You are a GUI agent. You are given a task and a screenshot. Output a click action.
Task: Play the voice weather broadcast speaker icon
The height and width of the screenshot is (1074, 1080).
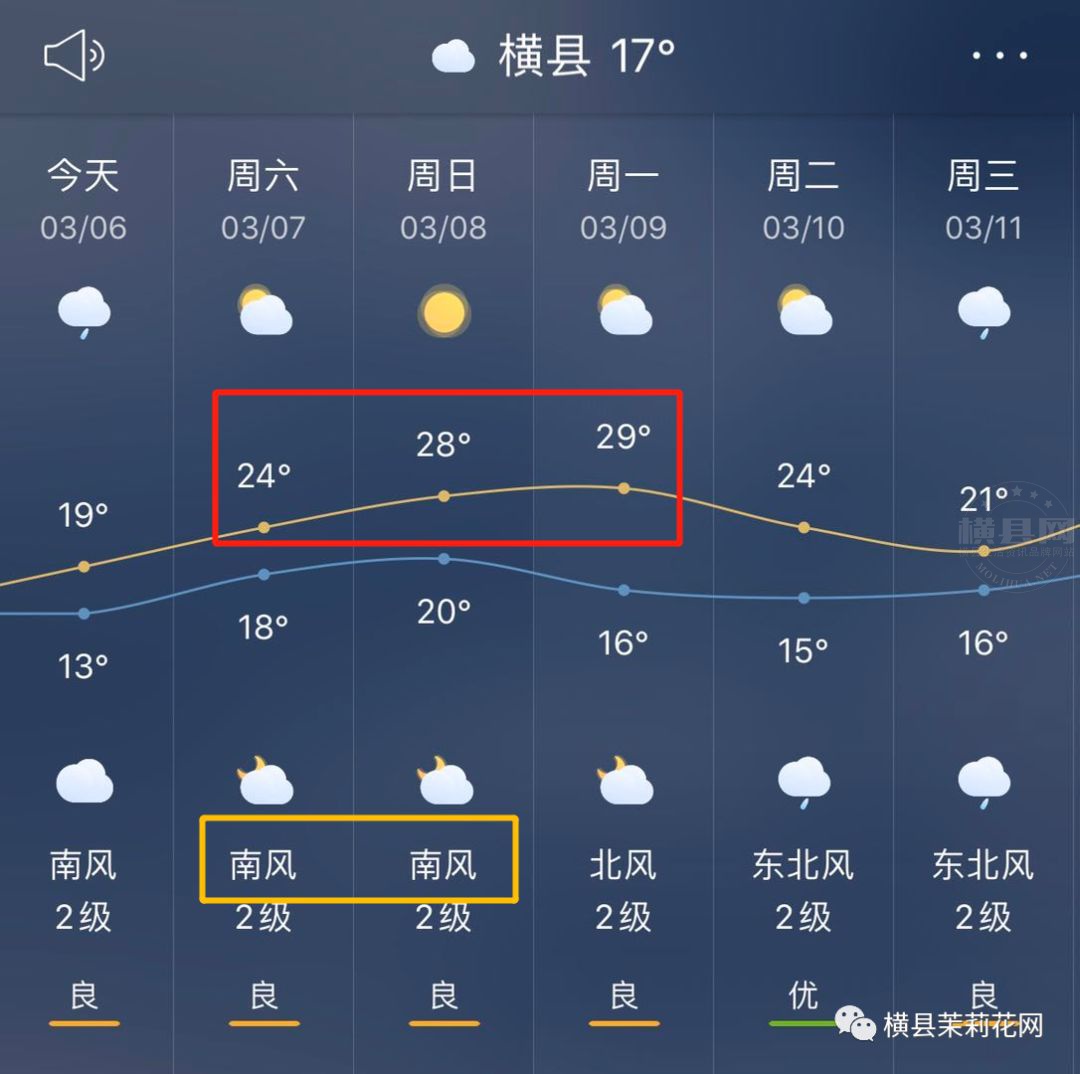click(x=74, y=56)
